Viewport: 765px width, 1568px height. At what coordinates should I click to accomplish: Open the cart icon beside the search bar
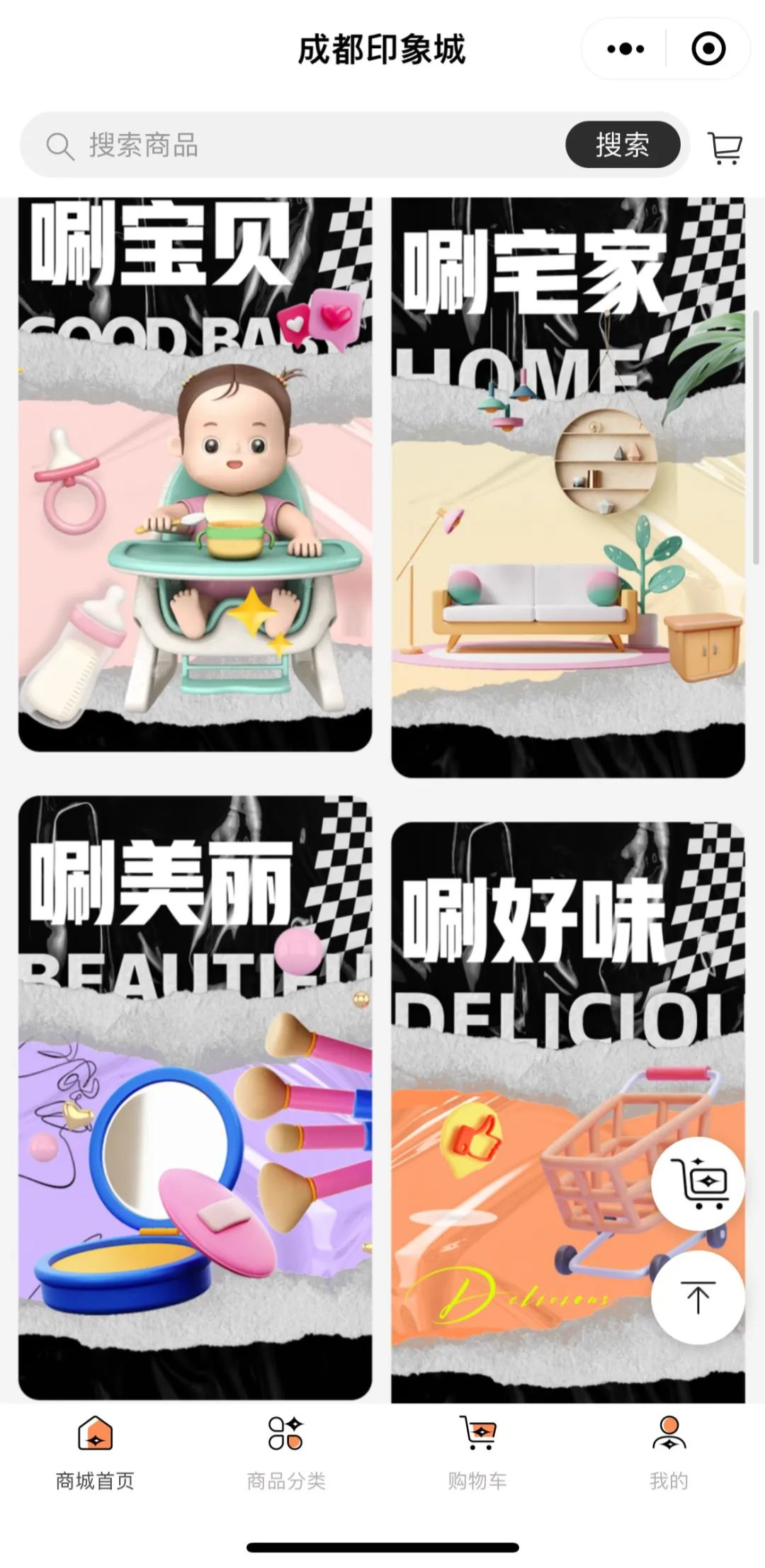click(725, 147)
